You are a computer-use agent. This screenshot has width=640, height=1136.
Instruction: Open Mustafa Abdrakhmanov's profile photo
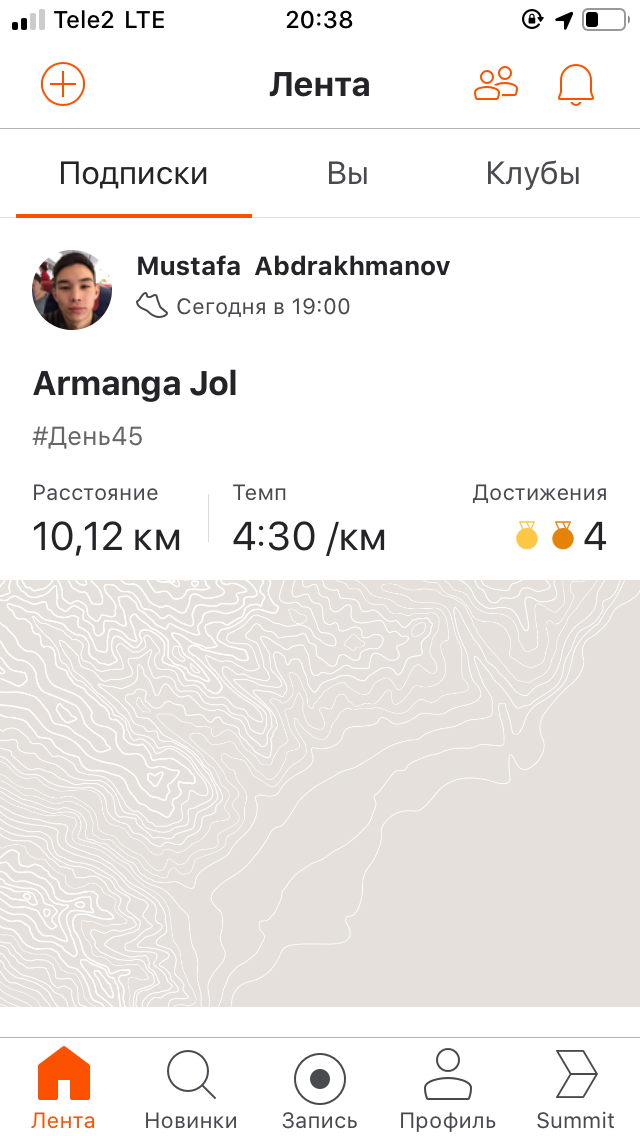pyautogui.click(x=72, y=290)
